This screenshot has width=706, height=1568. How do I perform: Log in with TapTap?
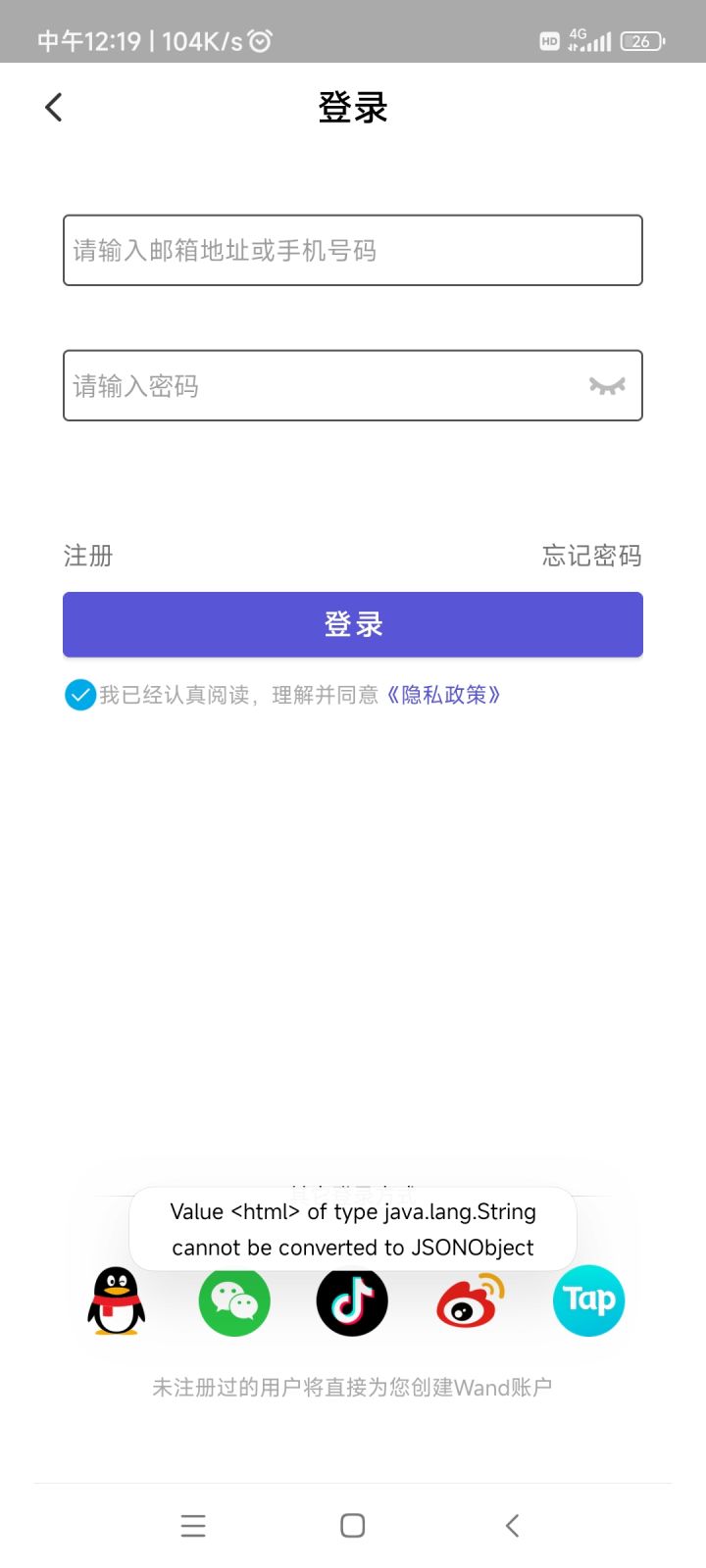click(x=589, y=1300)
